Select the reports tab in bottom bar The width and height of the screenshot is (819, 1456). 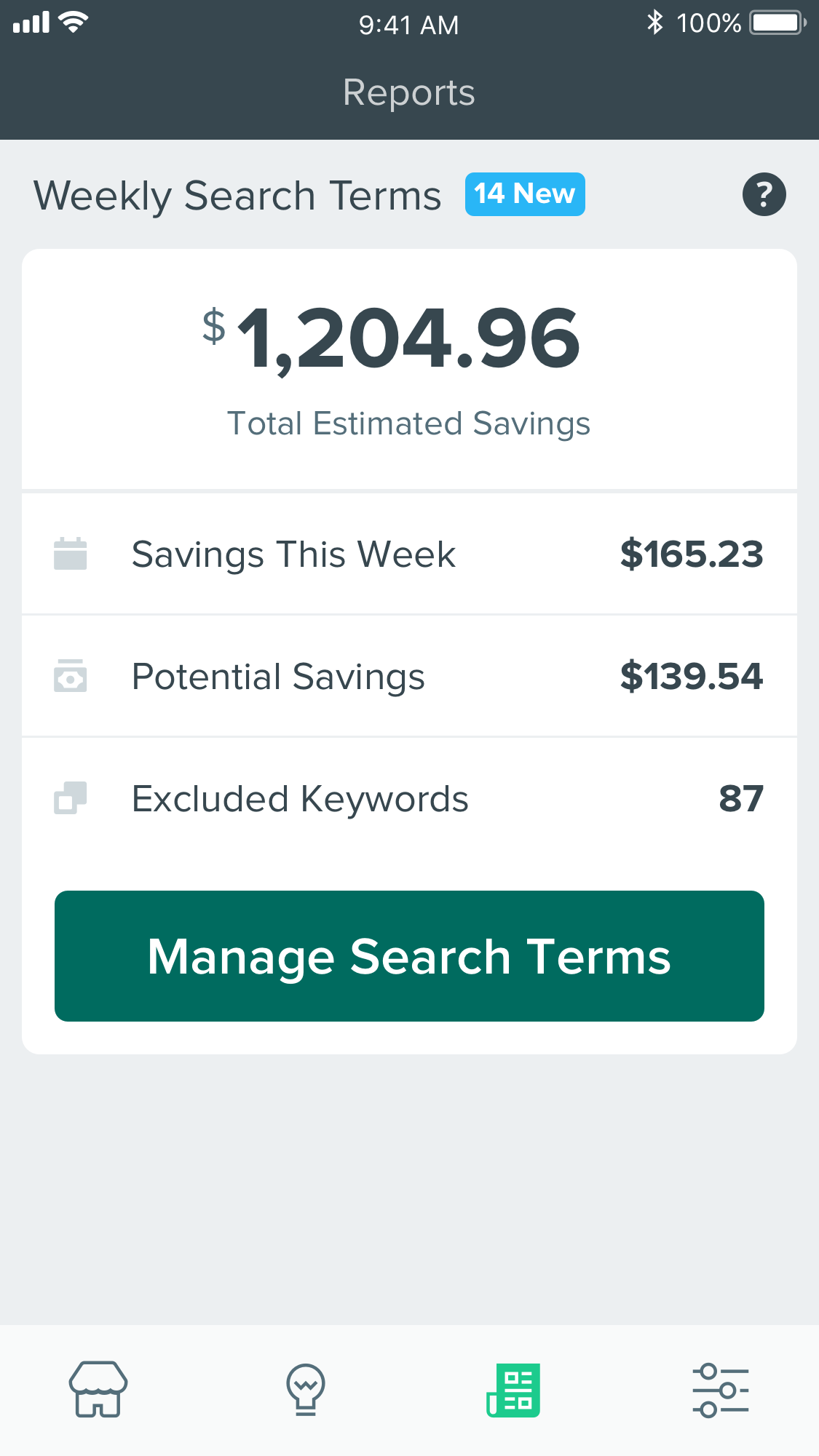pyautogui.click(x=513, y=1389)
